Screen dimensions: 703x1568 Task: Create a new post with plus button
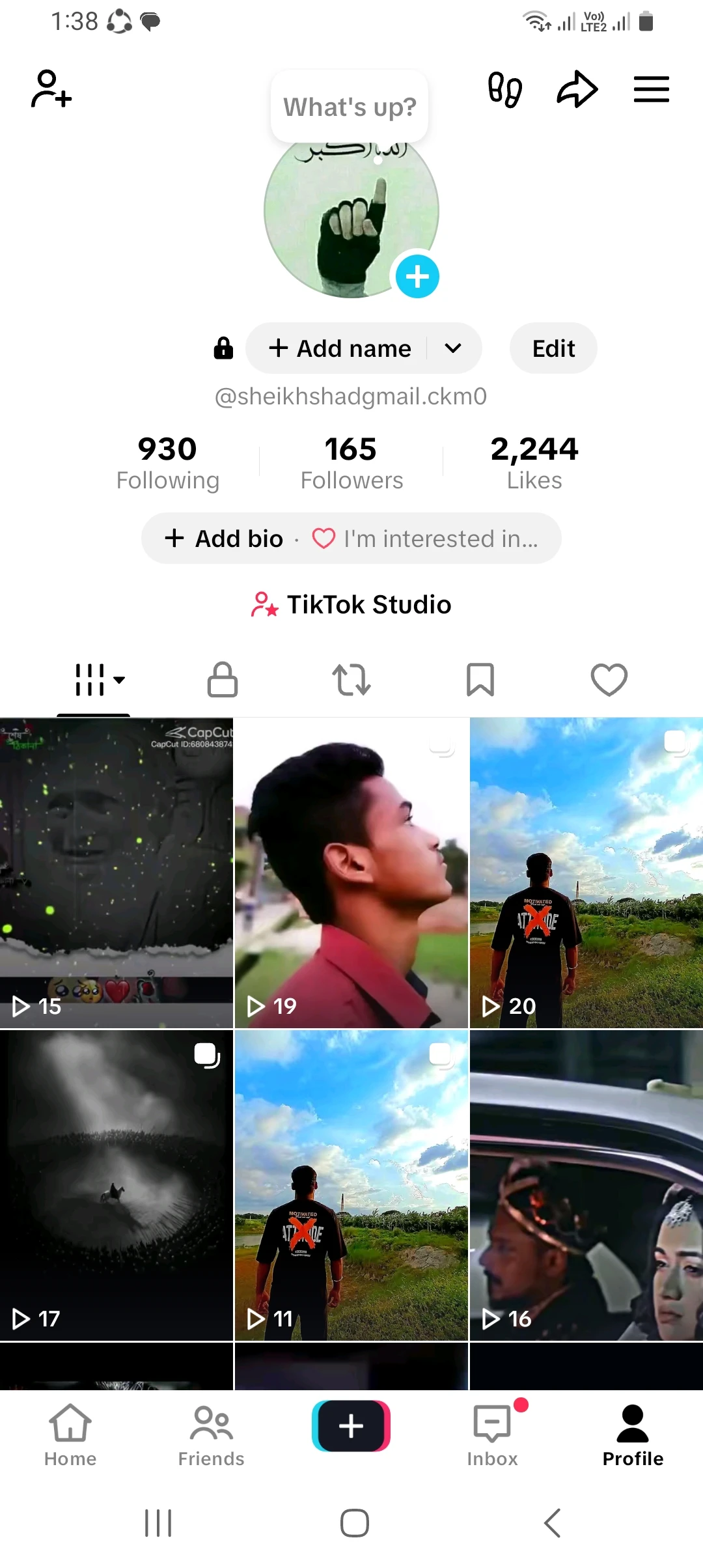(351, 1426)
